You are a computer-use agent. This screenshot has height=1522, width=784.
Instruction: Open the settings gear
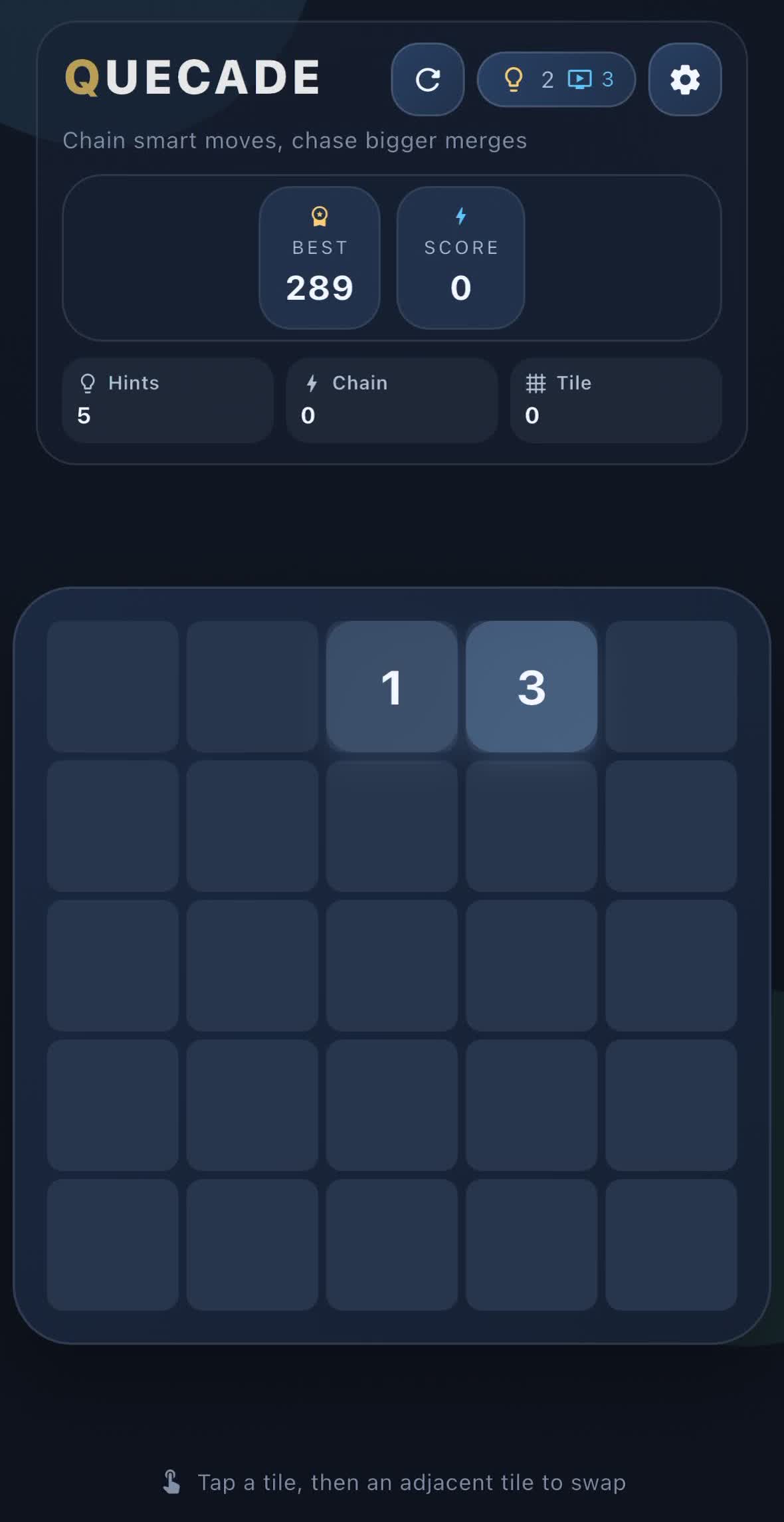click(x=684, y=80)
